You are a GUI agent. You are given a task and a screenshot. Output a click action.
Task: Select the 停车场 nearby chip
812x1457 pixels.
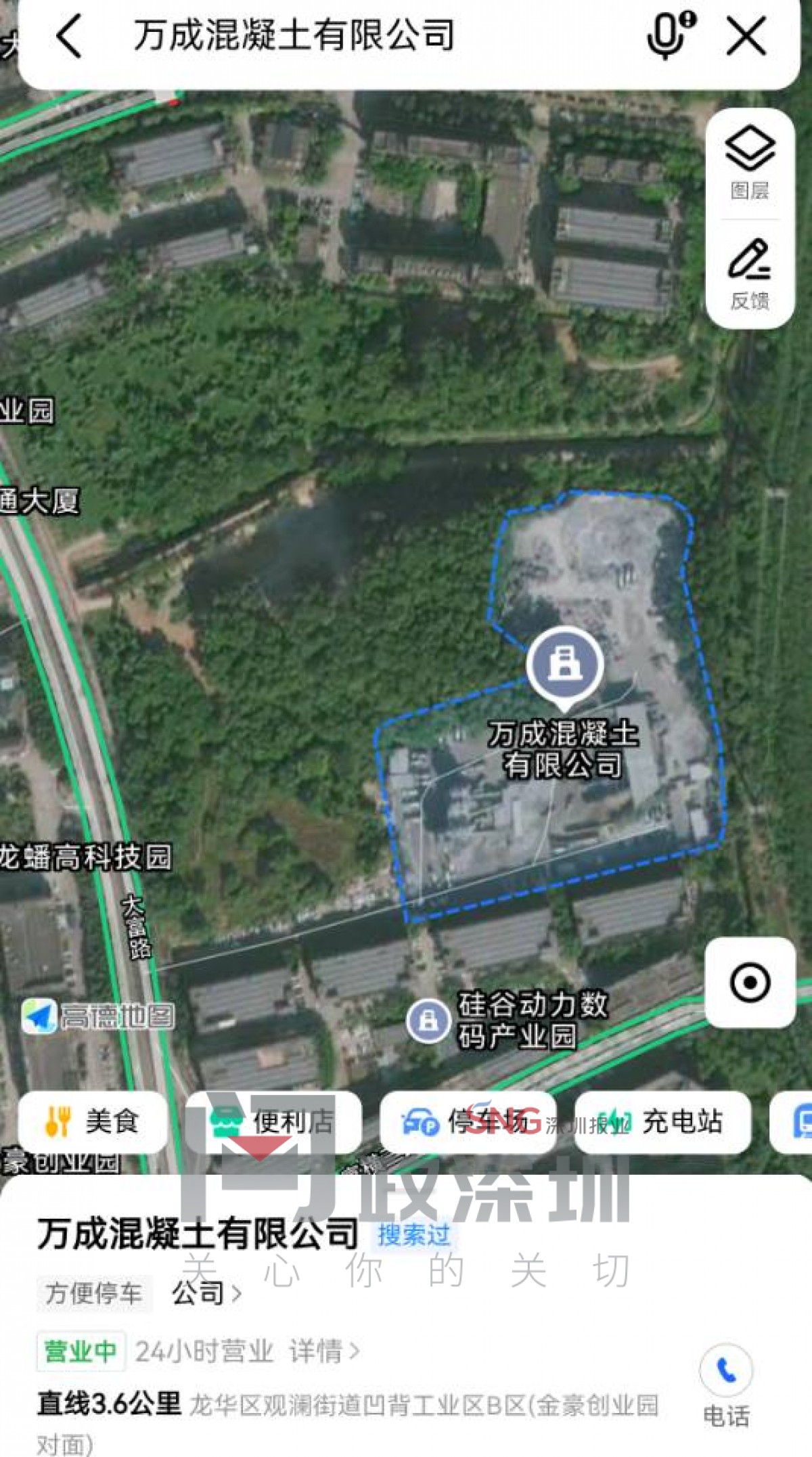468,1123
